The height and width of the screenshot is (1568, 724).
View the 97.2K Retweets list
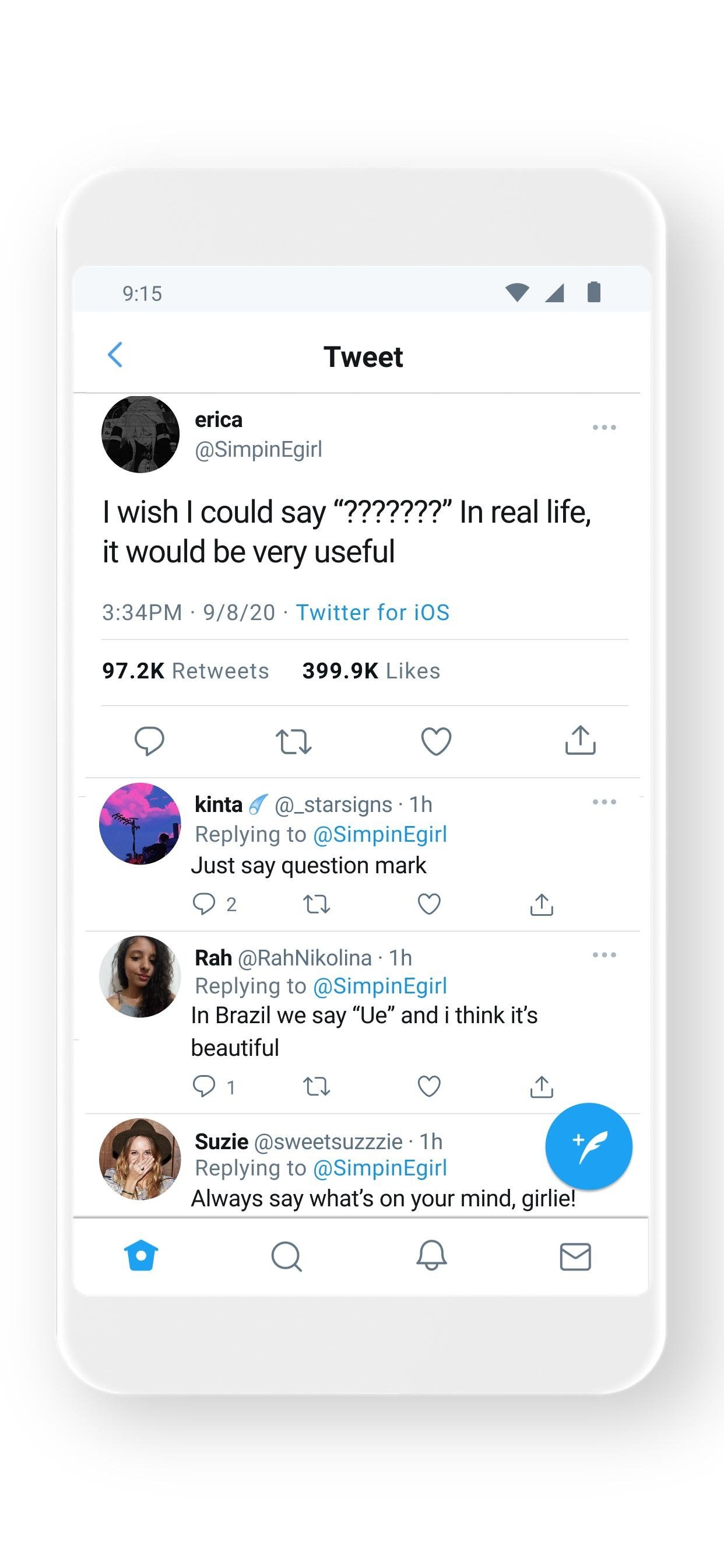[x=185, y=671]
